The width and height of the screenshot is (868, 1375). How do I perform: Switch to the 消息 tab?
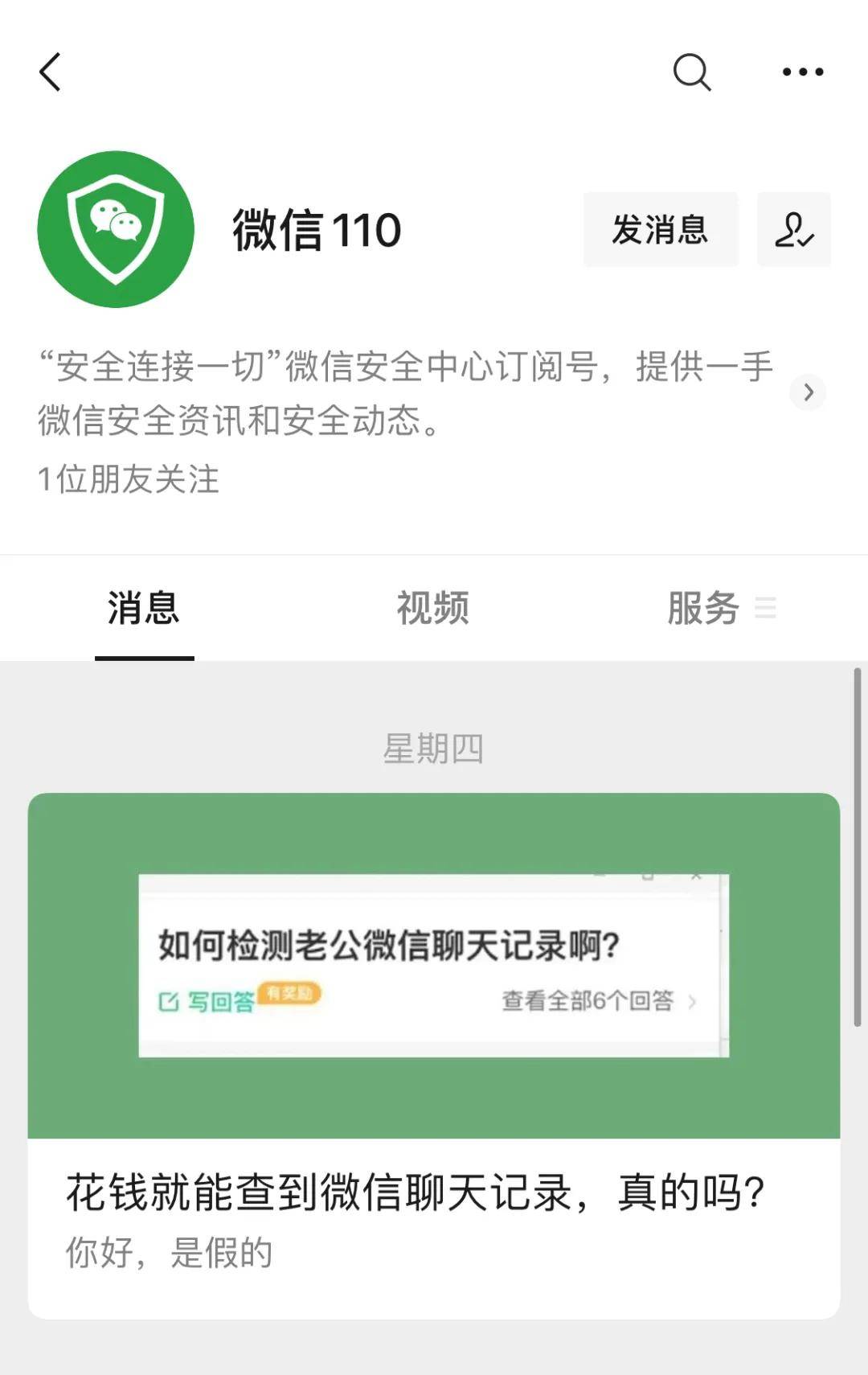pyautogui.click(x=144, y=608)
